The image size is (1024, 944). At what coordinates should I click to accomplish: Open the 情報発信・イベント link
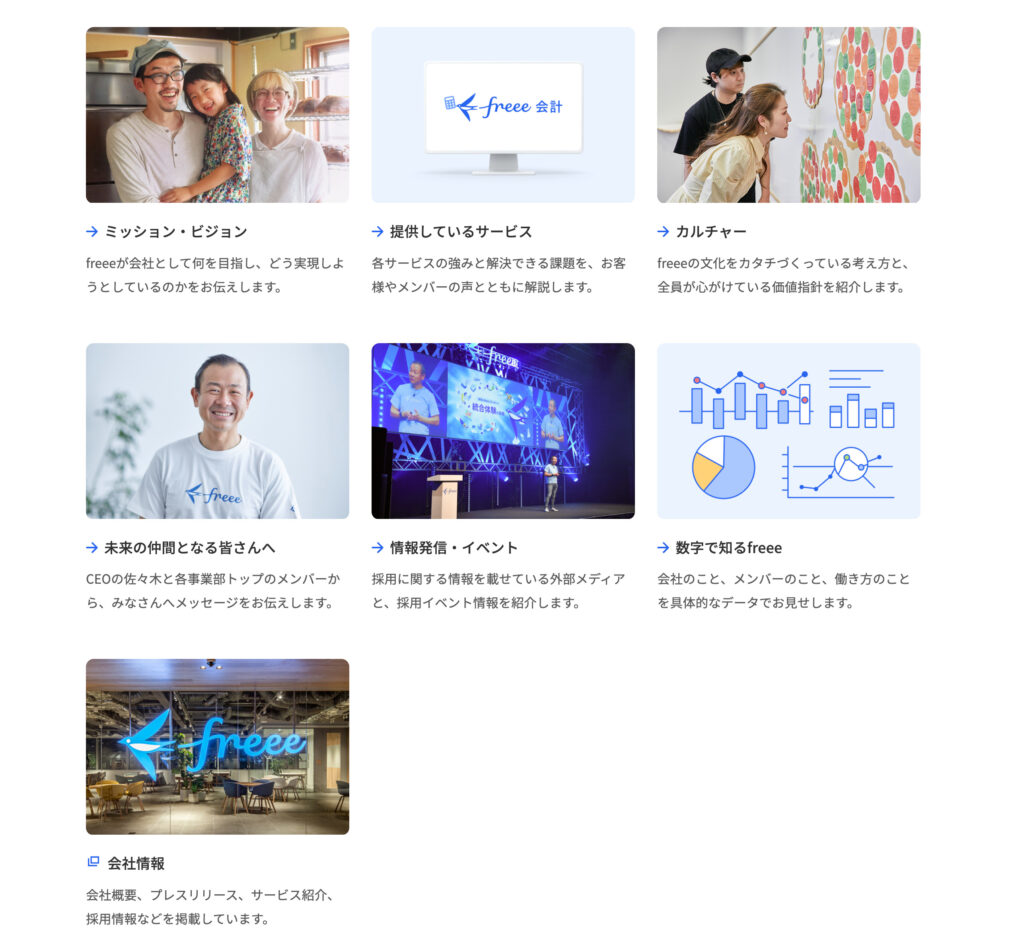(453, 548)
